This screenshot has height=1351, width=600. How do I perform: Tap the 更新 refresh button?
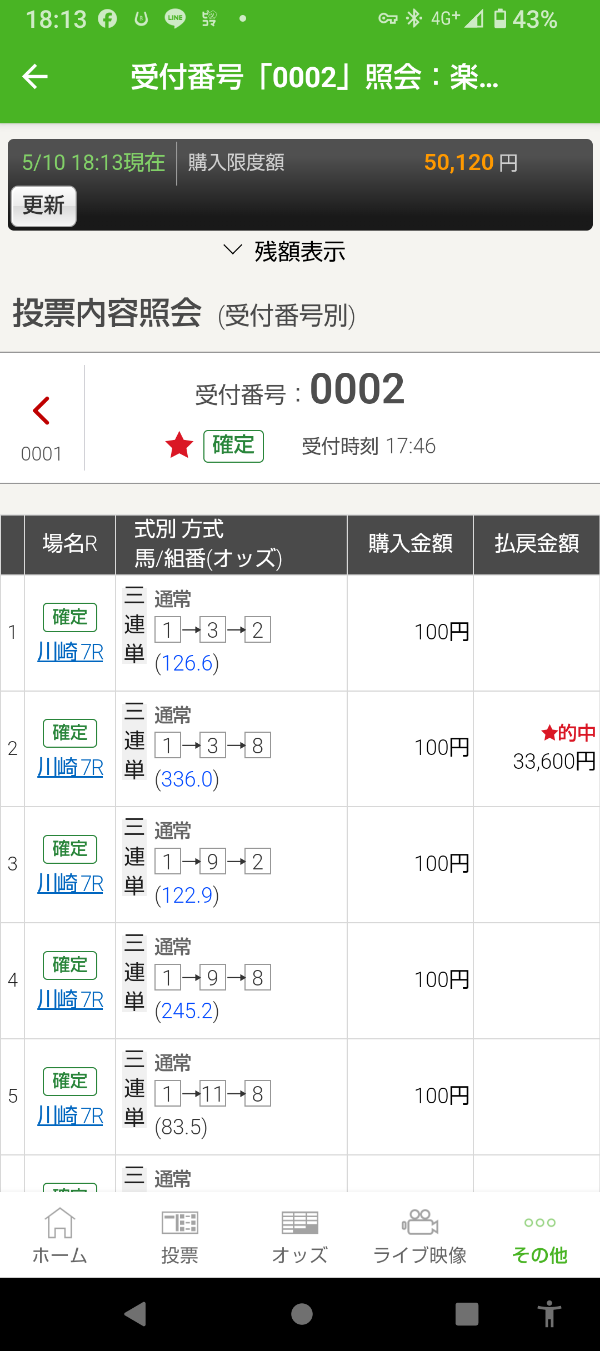pyautogui.click(x=43, y=206)
